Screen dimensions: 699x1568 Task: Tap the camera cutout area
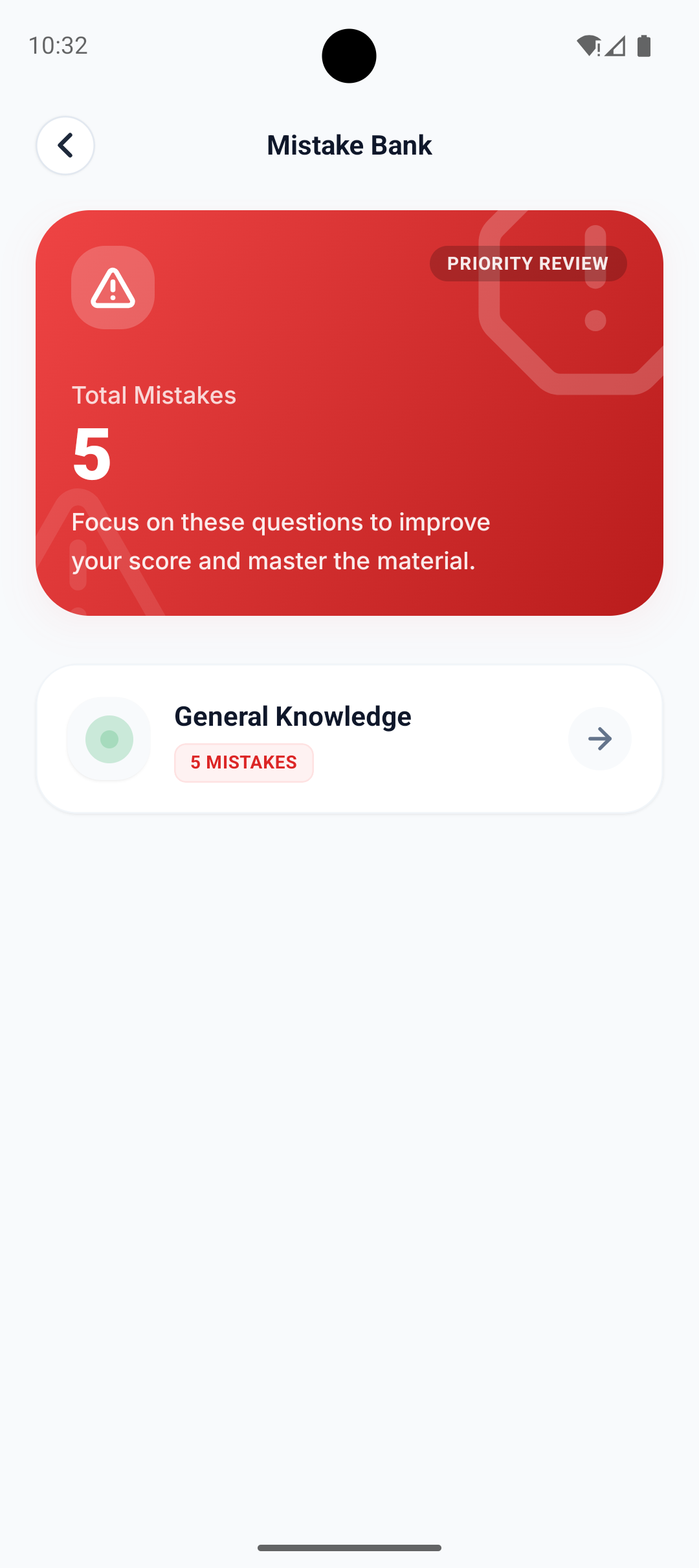point(349,56)
